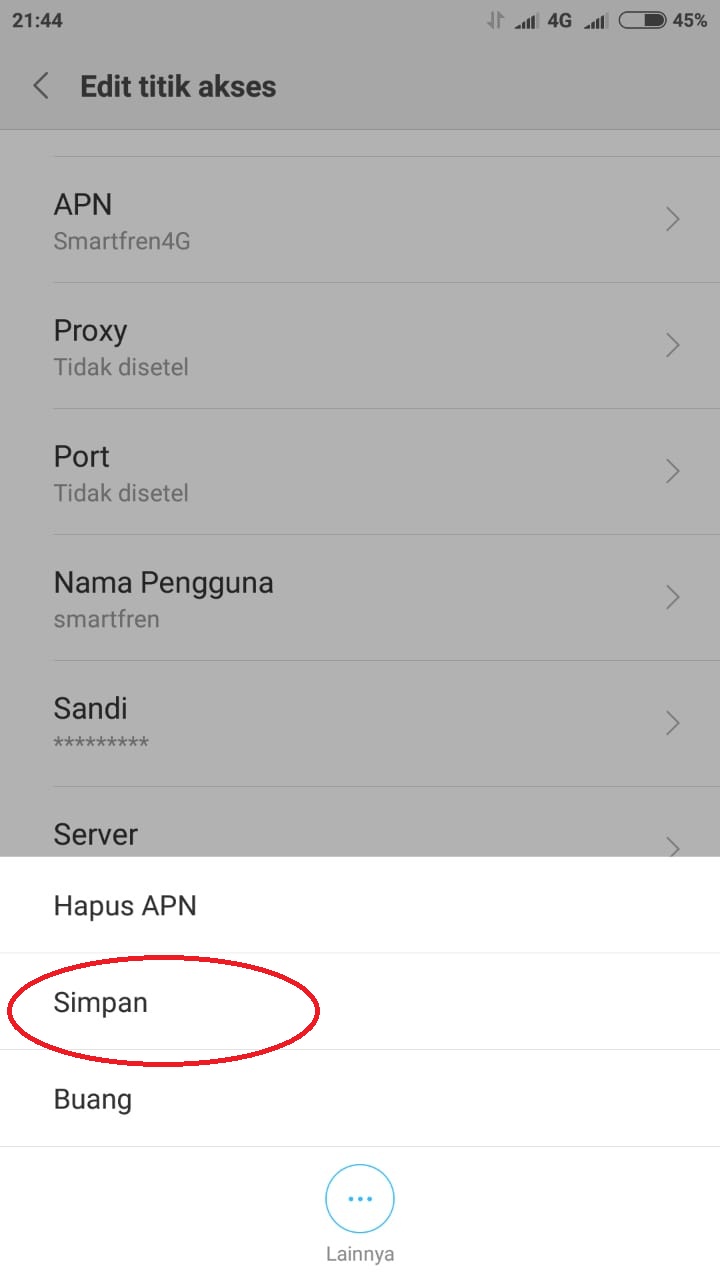The height and width of the screenshot is (1280, 720).
Task: Open the APN Smartfren4G row
Action: tap(360, 220)
